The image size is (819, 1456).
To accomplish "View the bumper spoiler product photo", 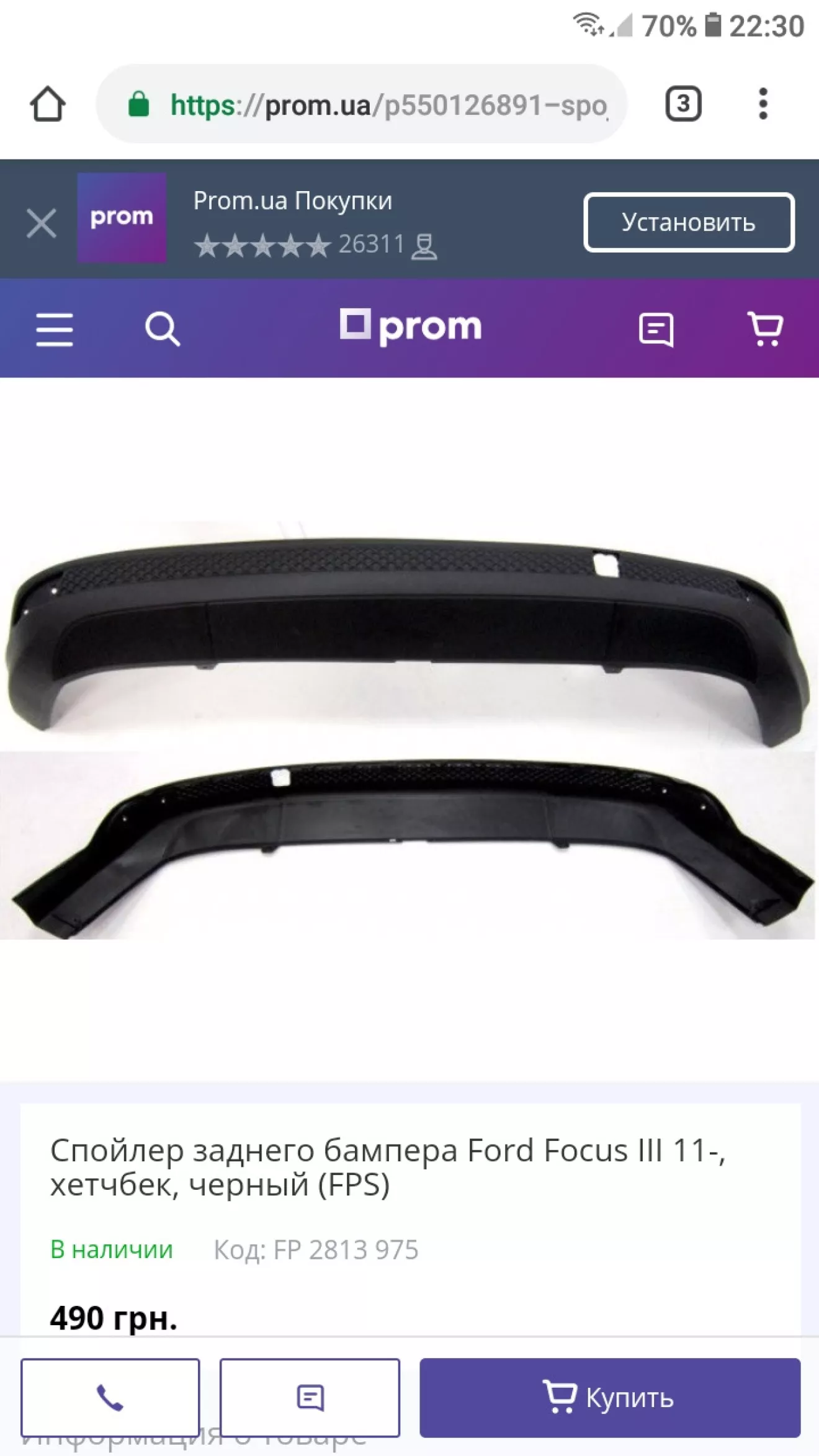I will point(409,730).
